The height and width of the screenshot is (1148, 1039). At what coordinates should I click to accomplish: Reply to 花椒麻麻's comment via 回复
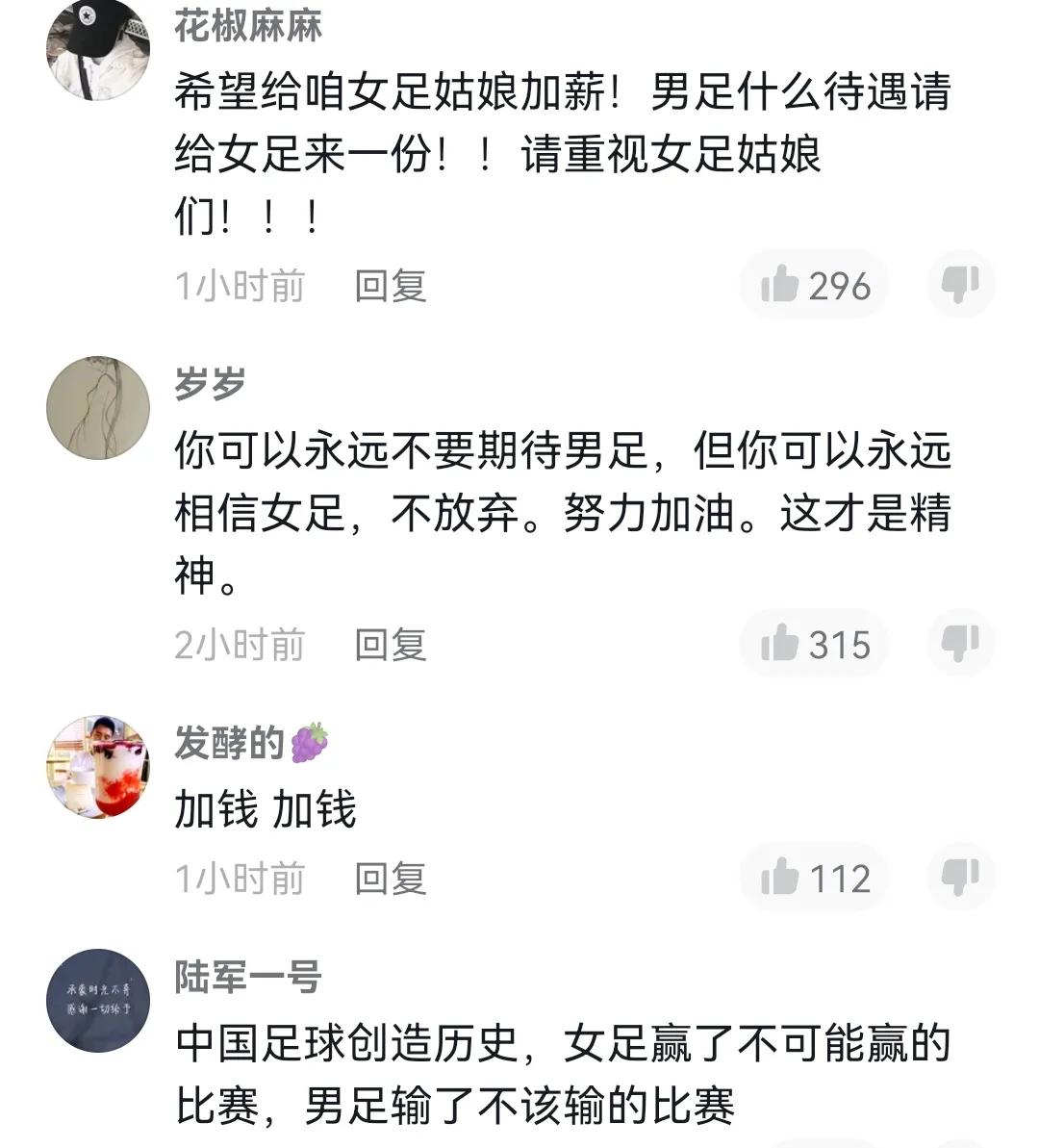click(392, 285)
